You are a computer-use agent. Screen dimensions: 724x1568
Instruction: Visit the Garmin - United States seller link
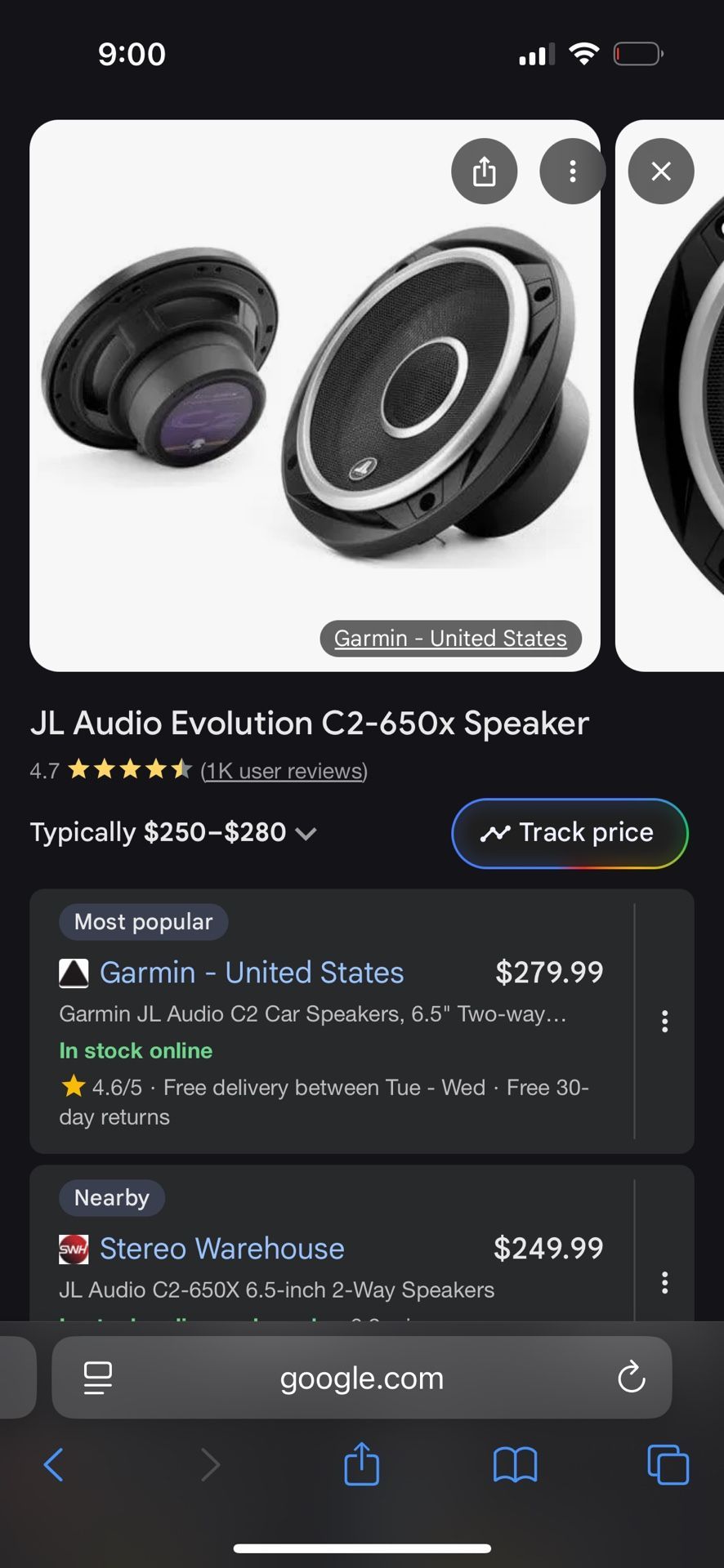[x=250, y=973]
